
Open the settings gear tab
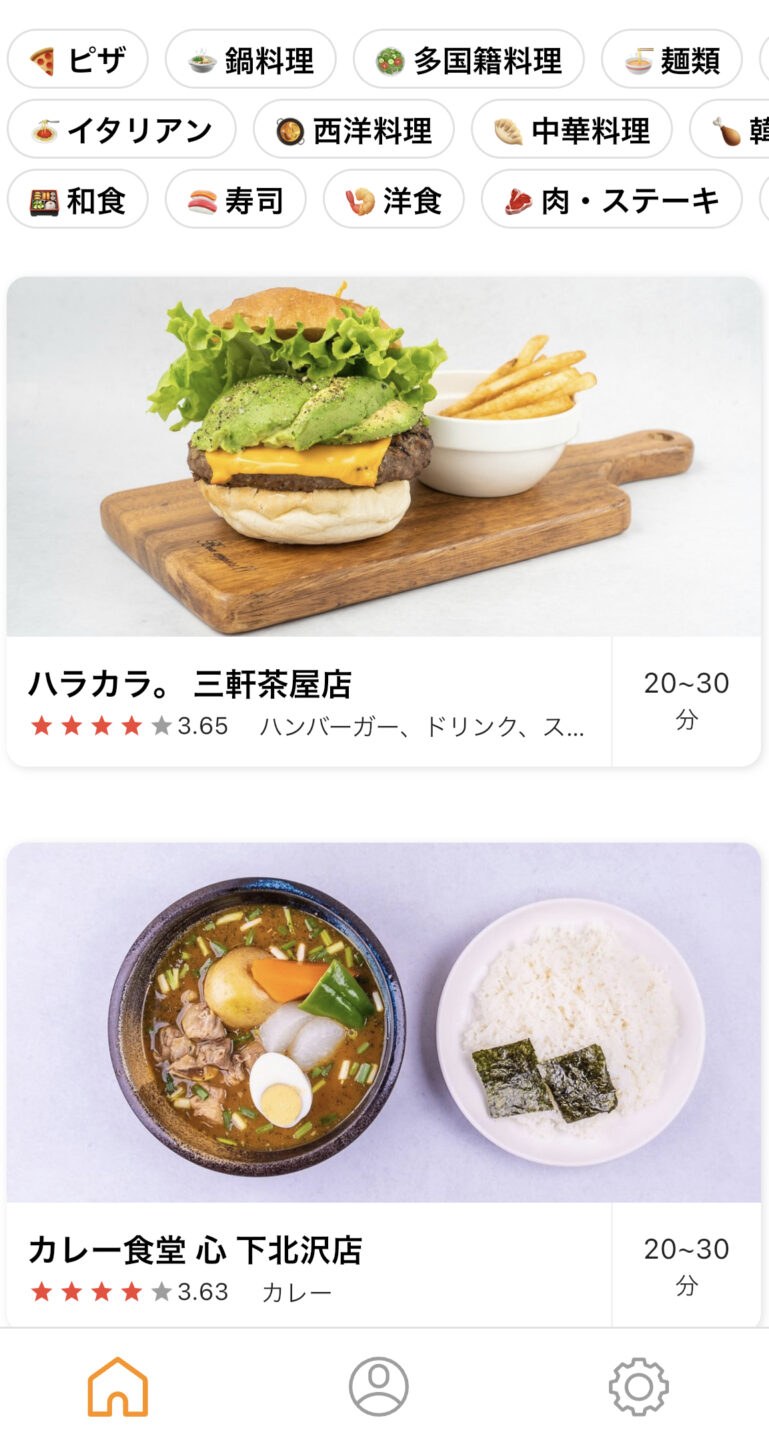point(639,1386)
